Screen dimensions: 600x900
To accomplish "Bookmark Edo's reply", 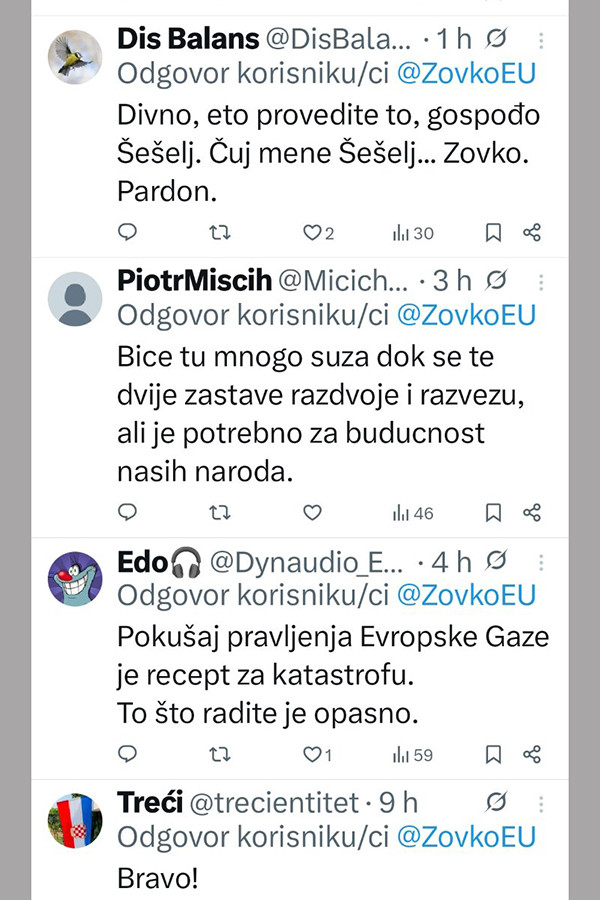I will pos(493,754).
